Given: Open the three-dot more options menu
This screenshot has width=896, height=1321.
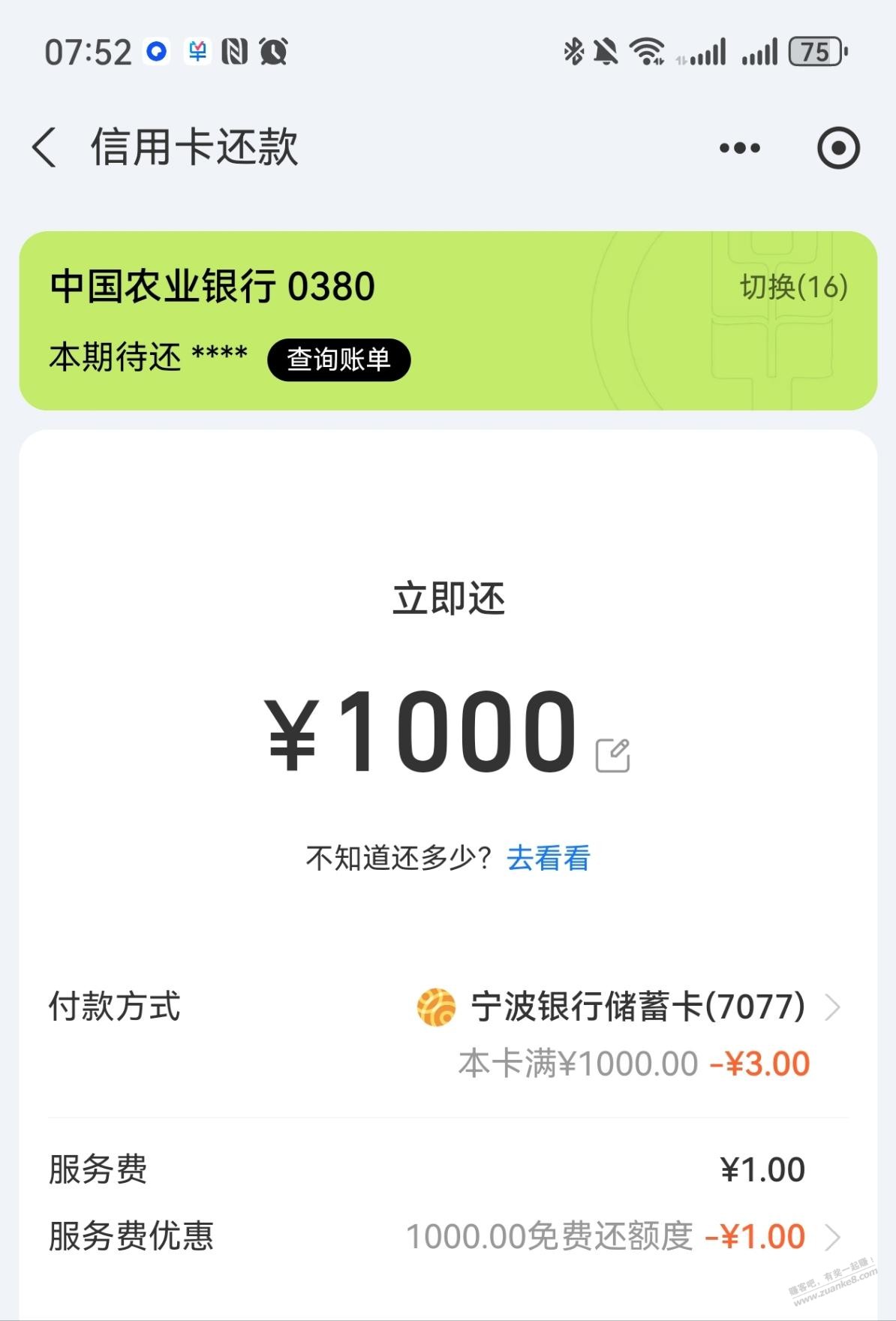Looking at the screenshot, I should click(x=739, y=148).
